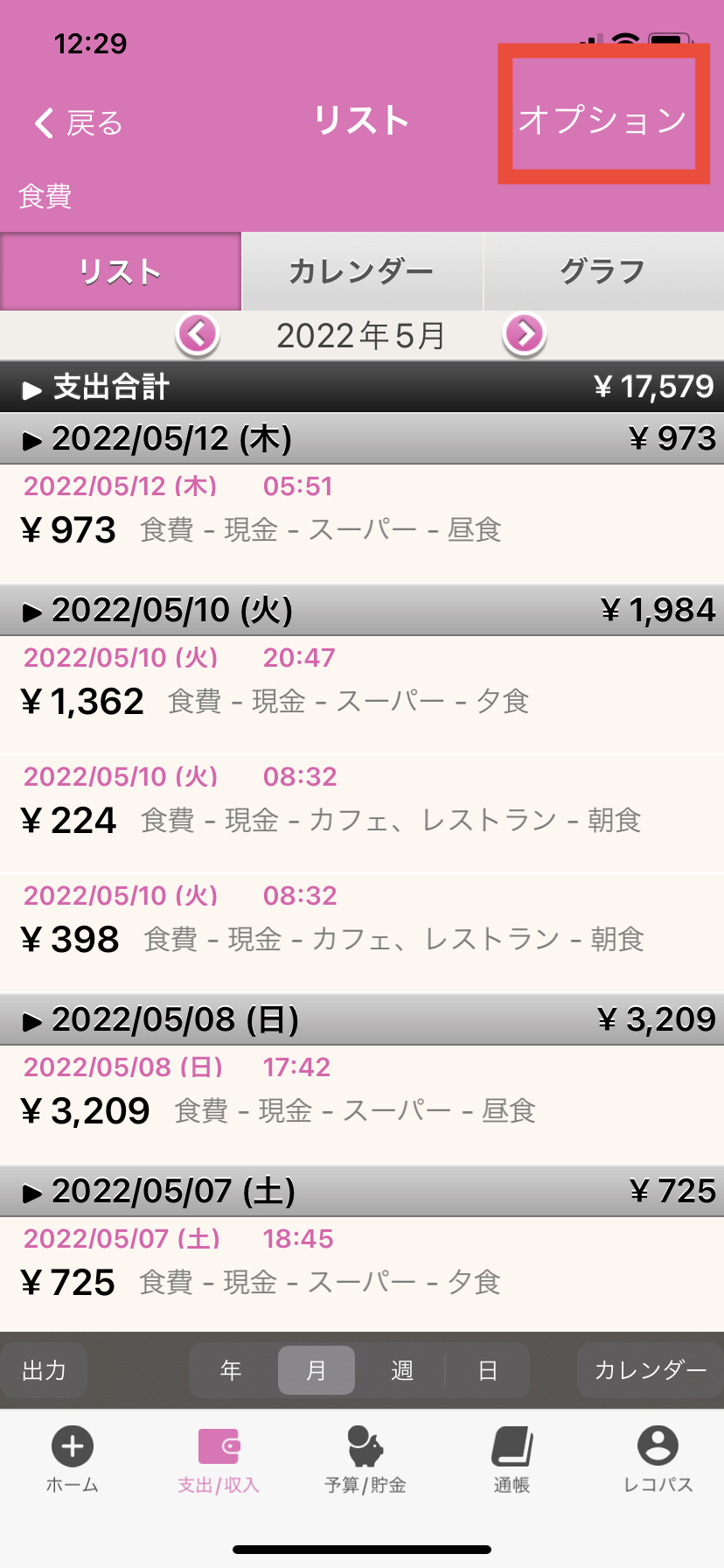Open the ホーム tab
The width and height of the screenshot is (724, 1568).
pos(73,1459)
